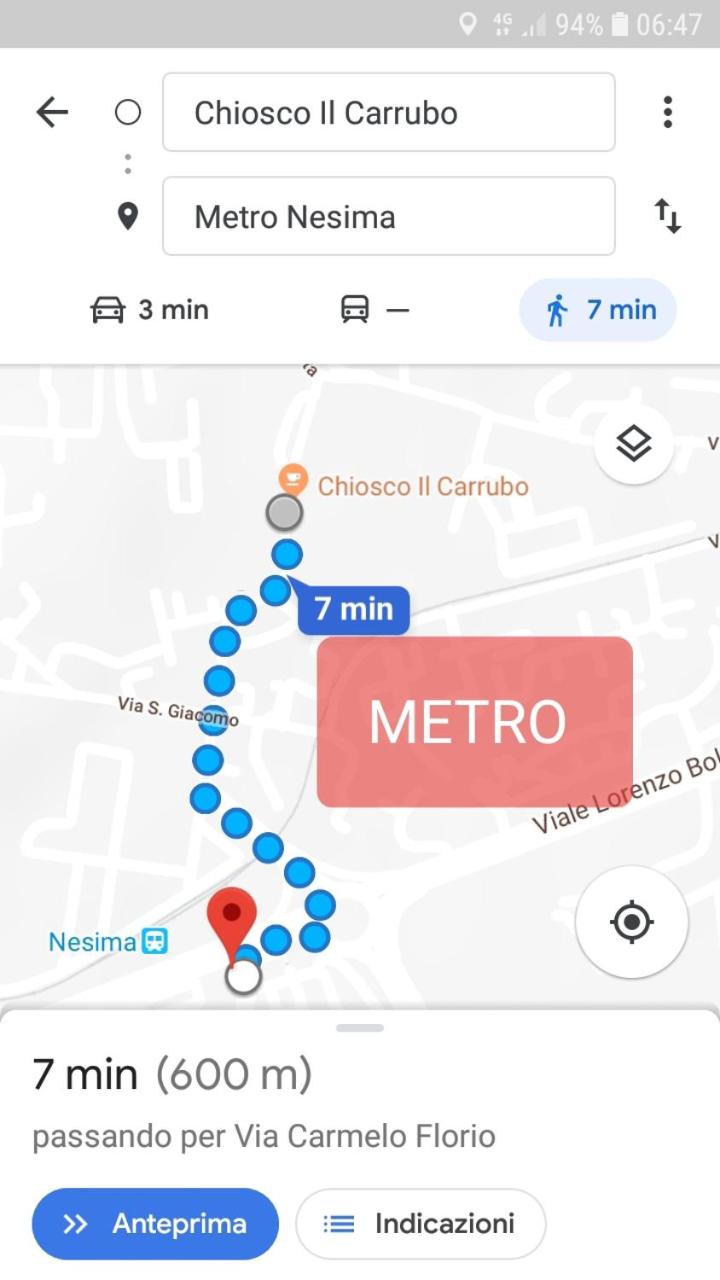
Task: Switch to driving mode, 3 min
Action: 150,310
